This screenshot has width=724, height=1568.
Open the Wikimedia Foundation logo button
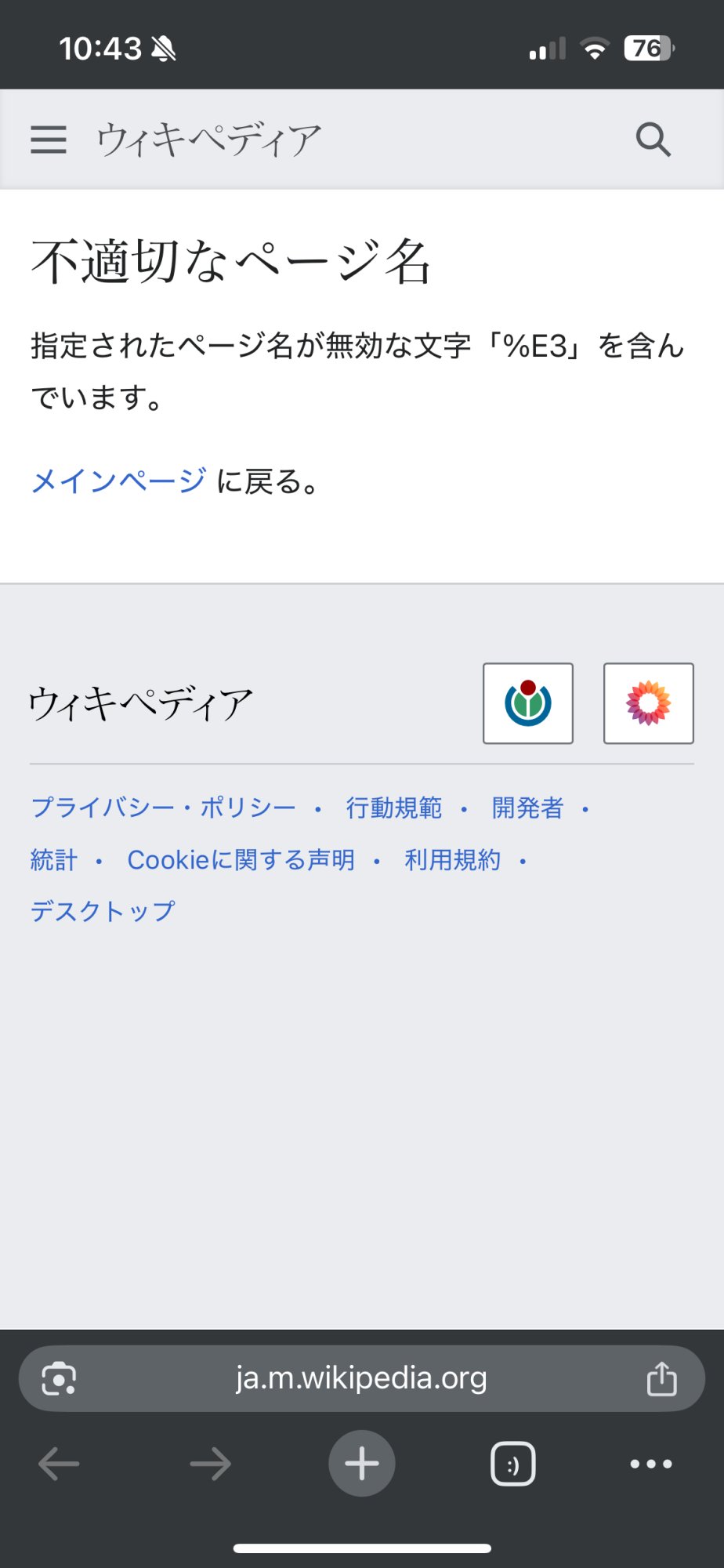coord(528,703)
